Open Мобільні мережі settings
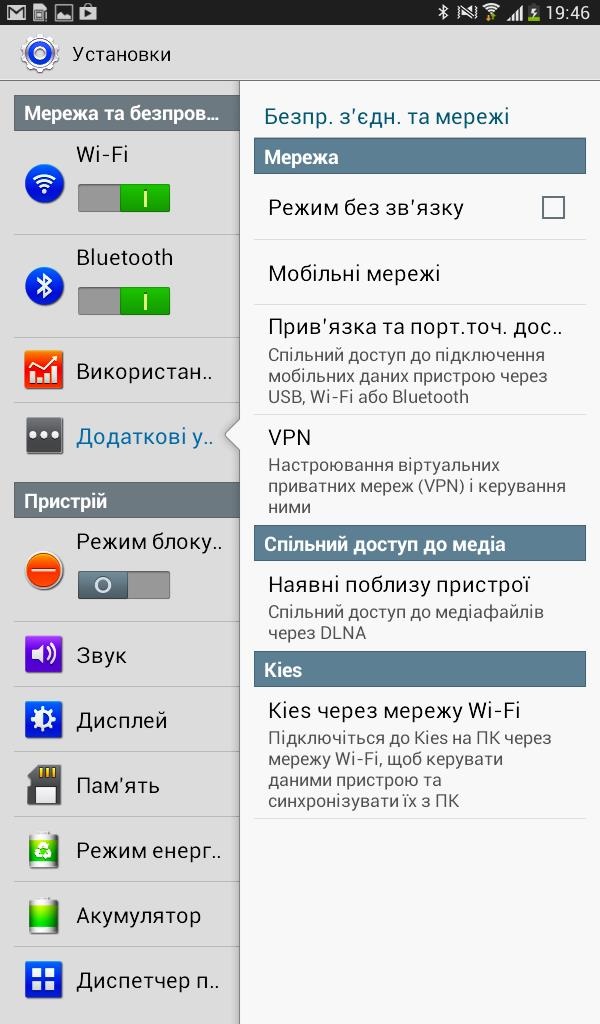 pos(419,273)
